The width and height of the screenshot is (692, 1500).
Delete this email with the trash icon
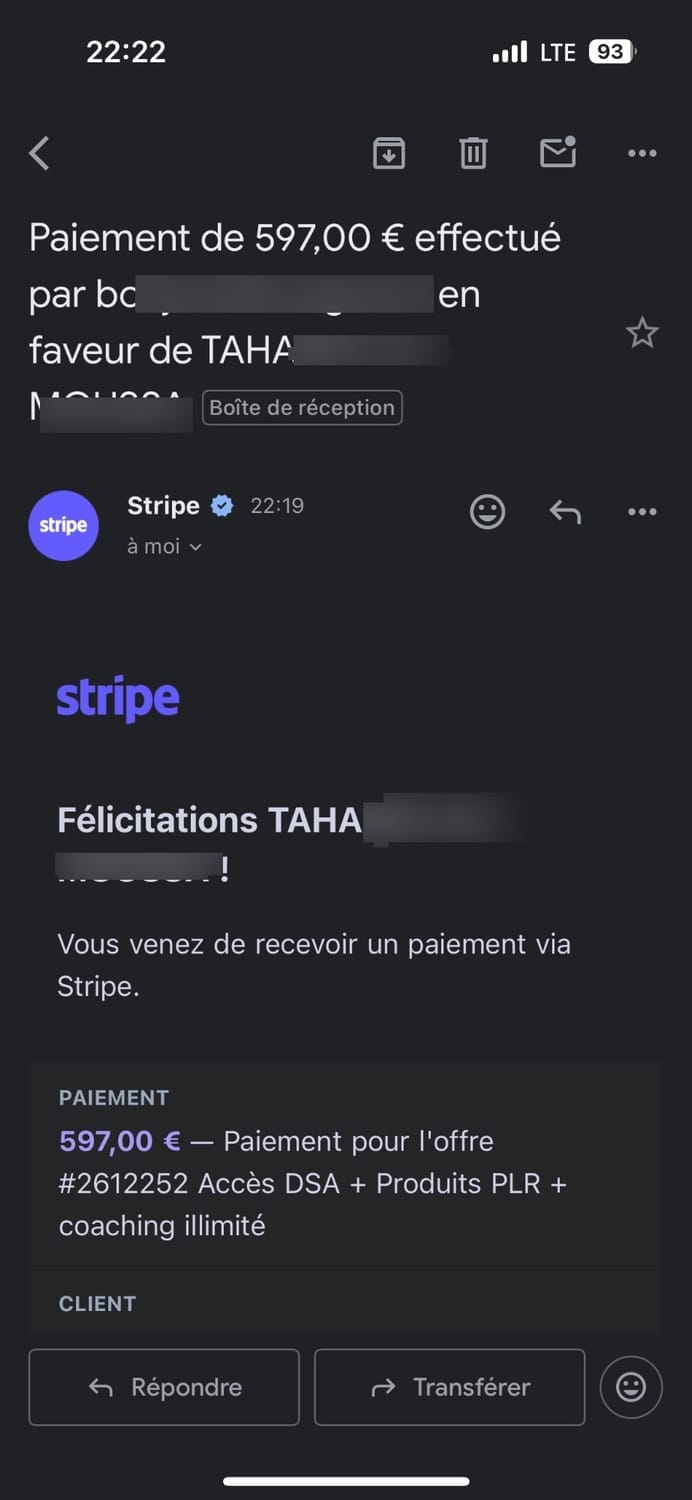click(x=473, y=153)
